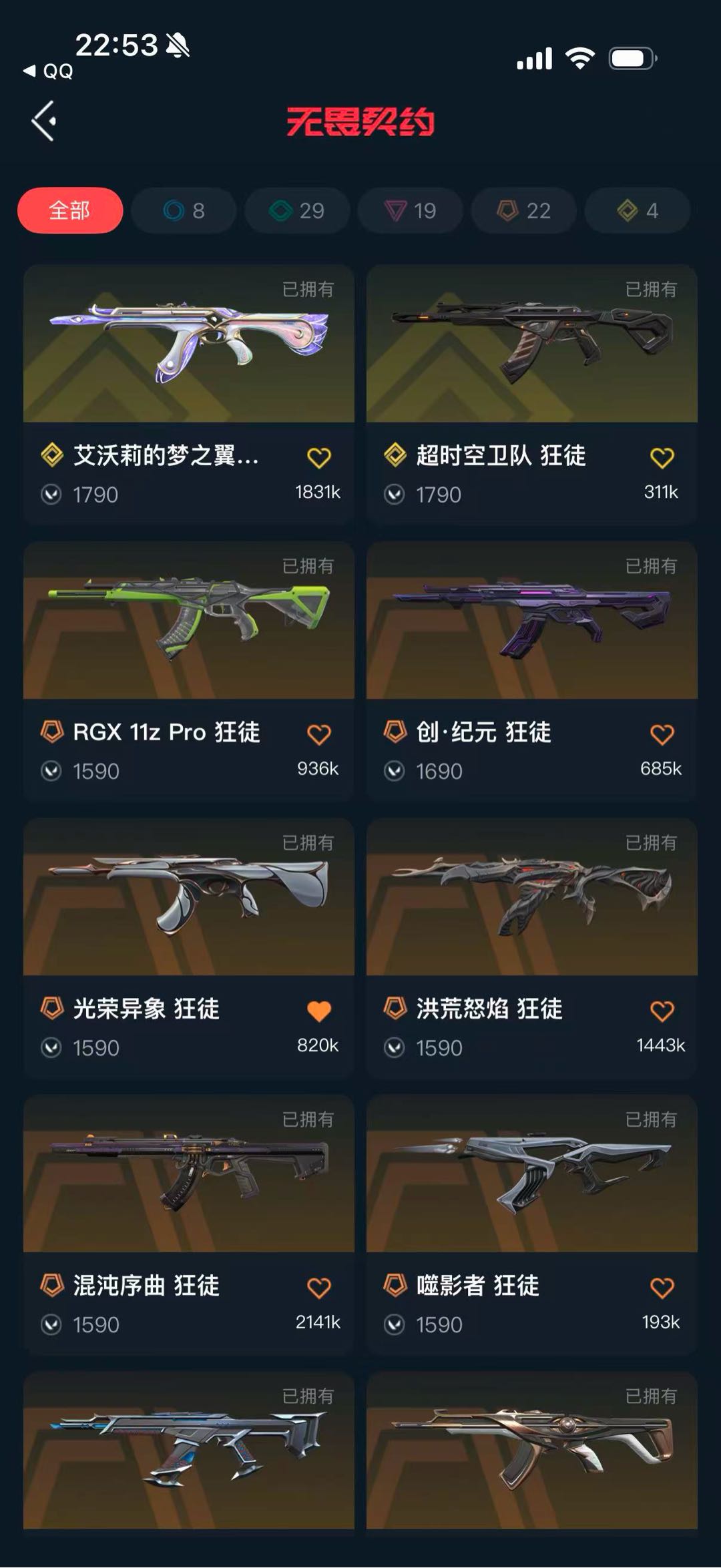This screenshot has width=721, height=1568.
Task: Like the 洪荒怒焰 狂徒 skin
Action: click(x=662, y=1011)
